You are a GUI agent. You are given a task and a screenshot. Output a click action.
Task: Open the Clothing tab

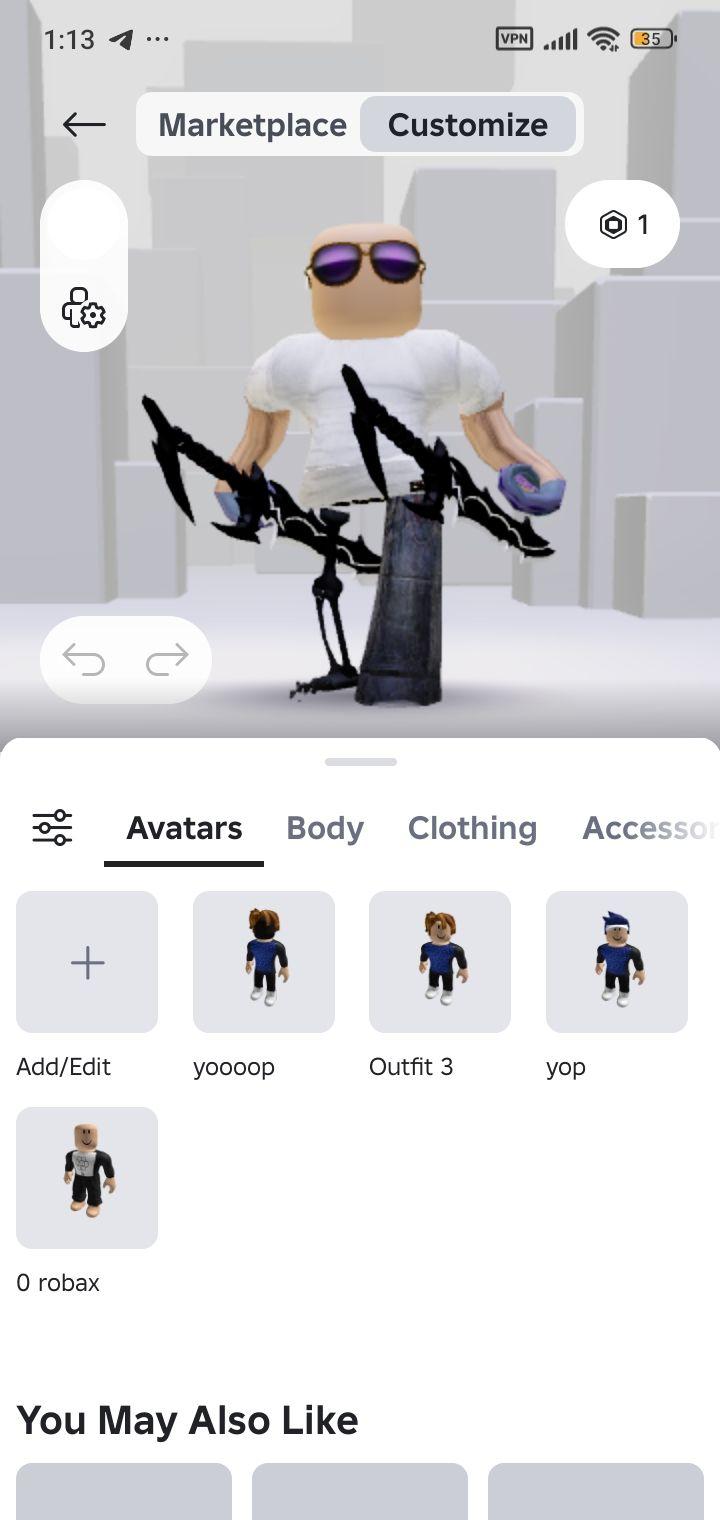coord(472,828)
